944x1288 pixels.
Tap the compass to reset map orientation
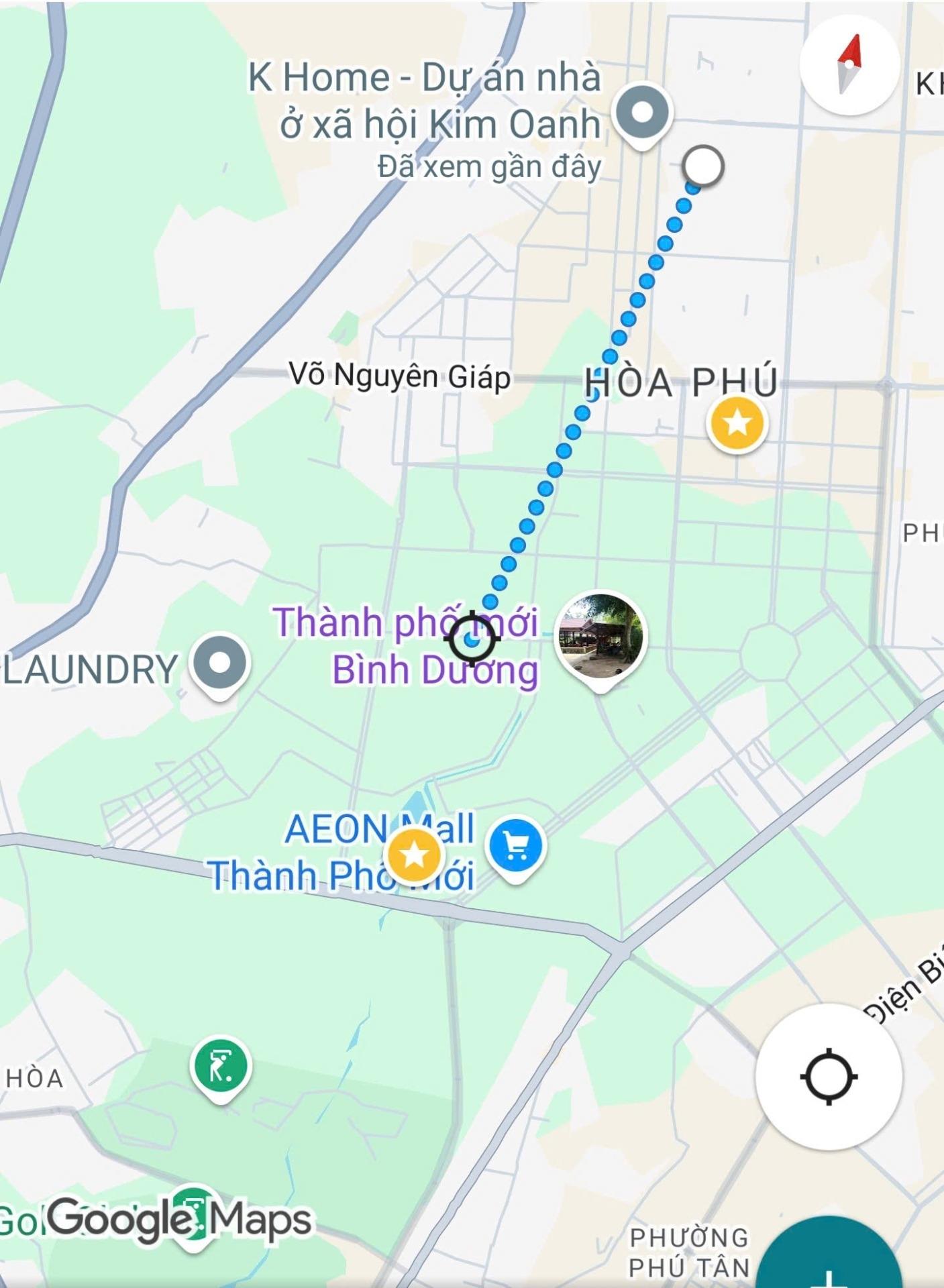[x=849, y=65]
